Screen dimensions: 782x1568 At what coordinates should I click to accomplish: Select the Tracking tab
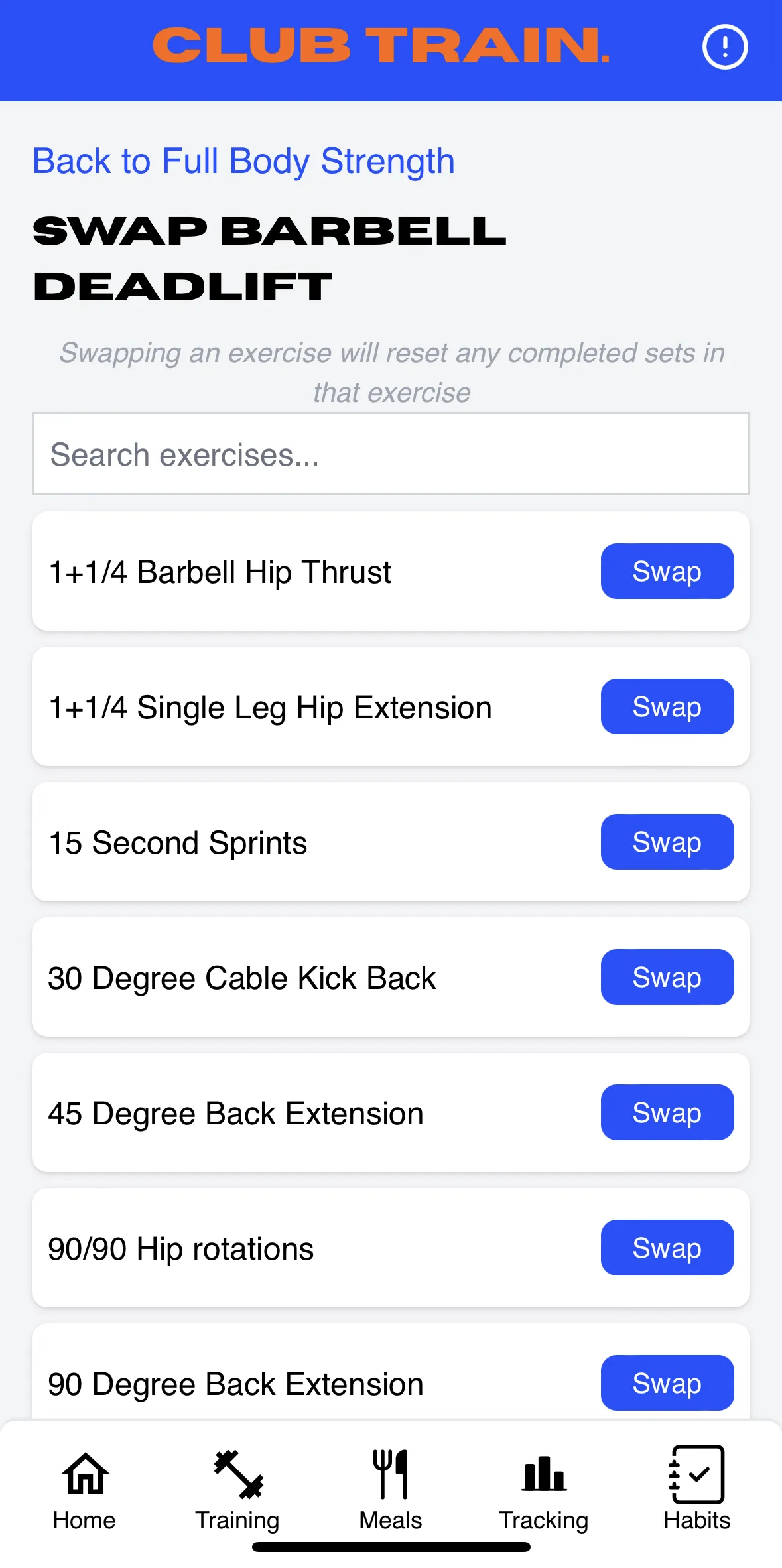click(544, 1490)
